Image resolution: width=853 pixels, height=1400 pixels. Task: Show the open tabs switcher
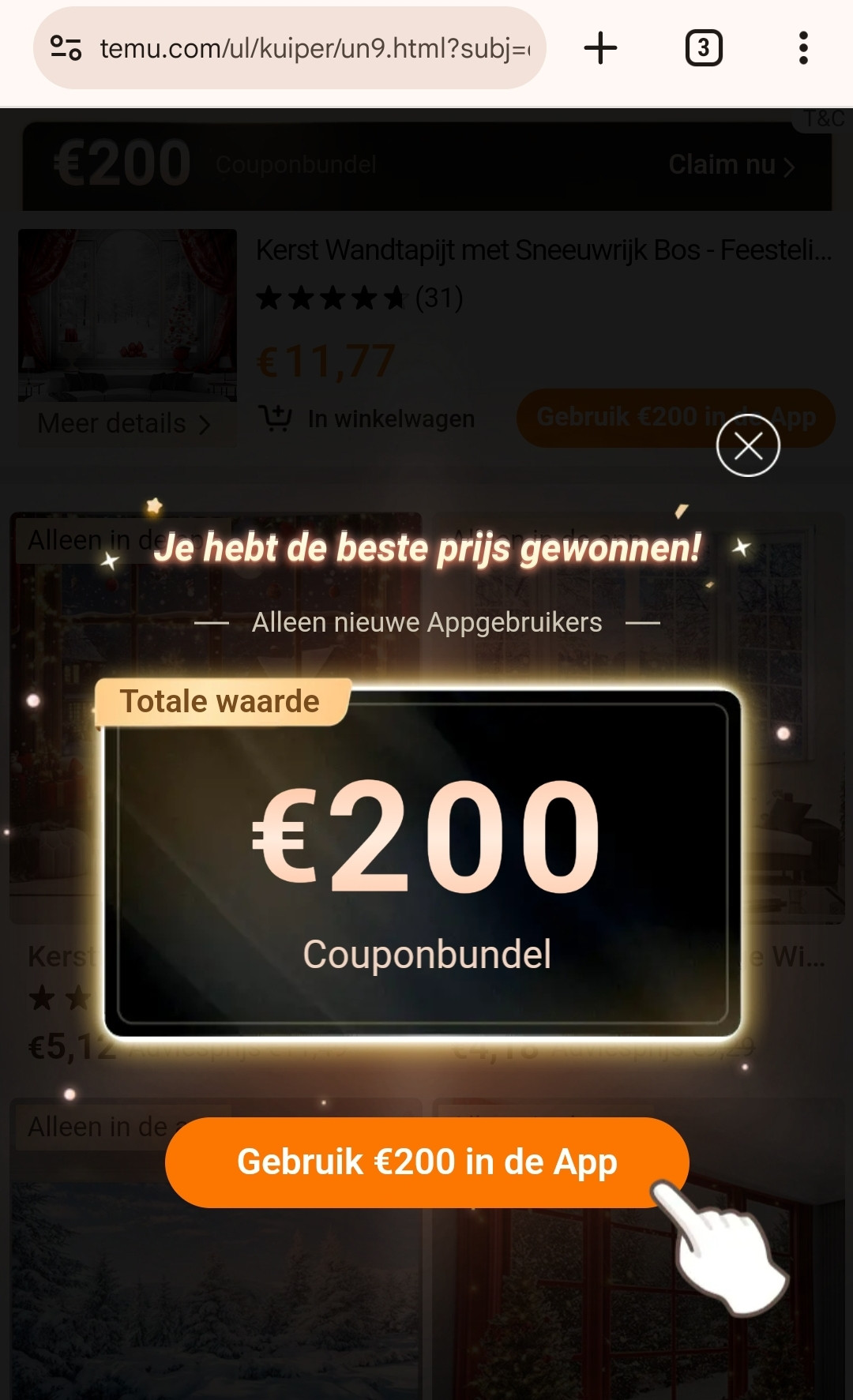(703, 48)
